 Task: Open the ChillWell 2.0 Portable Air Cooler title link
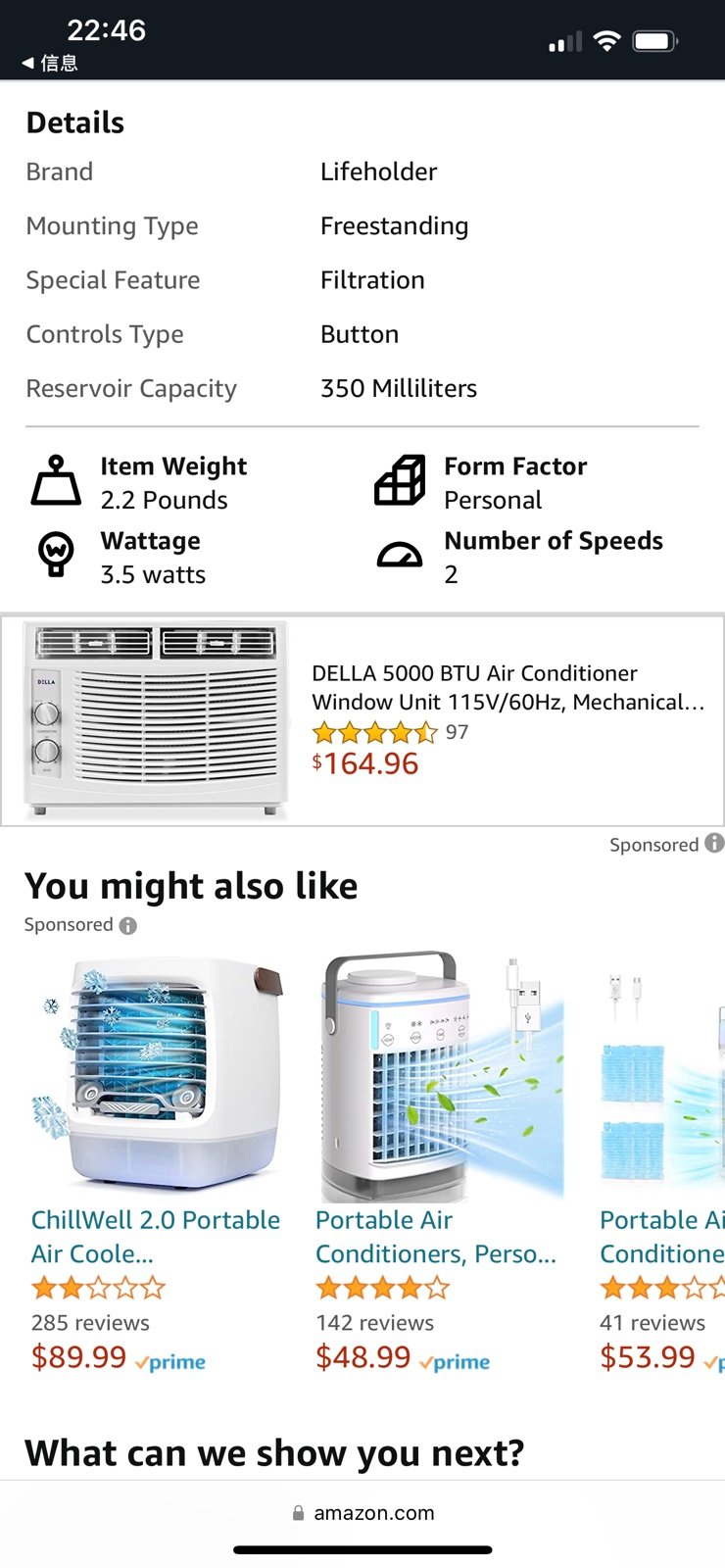click(156, 1236)
